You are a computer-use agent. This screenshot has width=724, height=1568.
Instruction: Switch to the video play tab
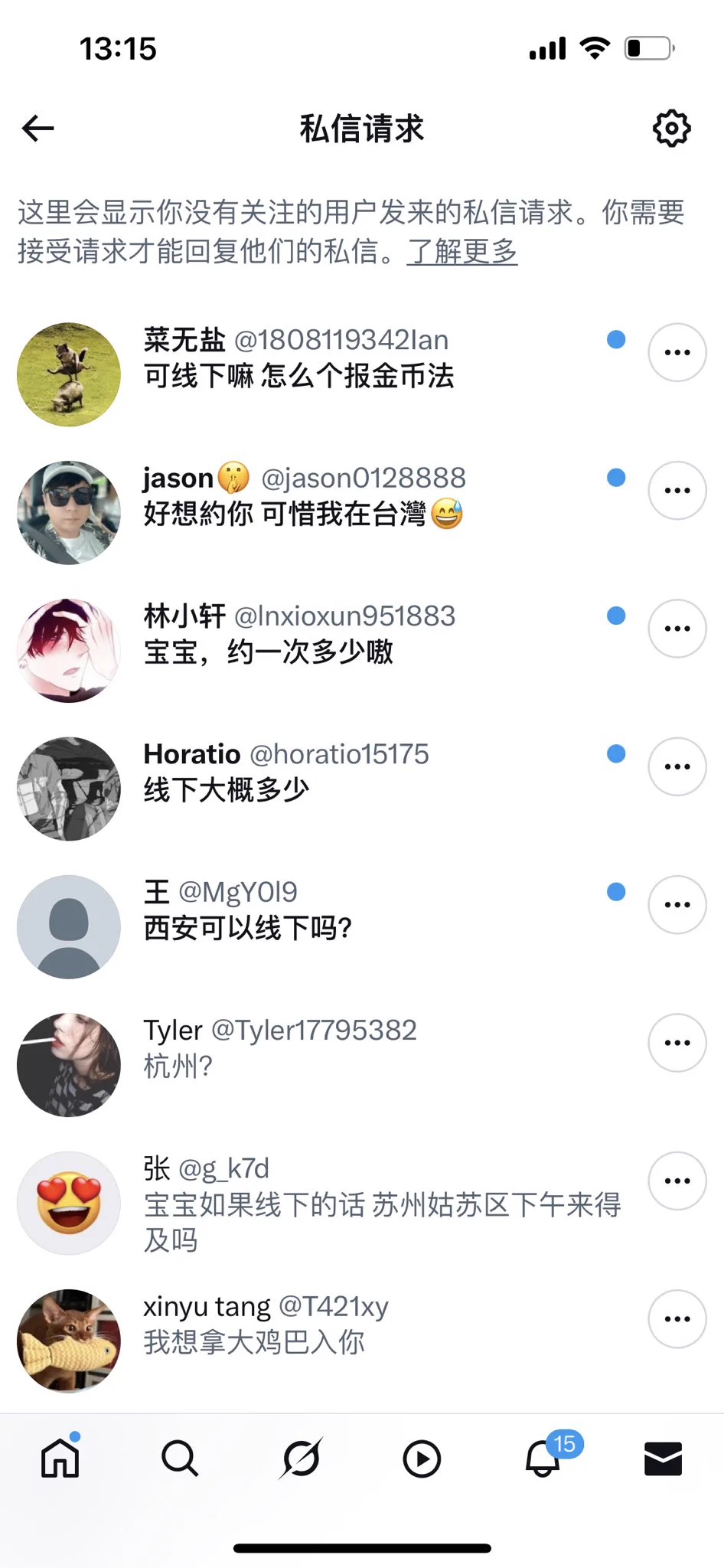point(422,1458)
